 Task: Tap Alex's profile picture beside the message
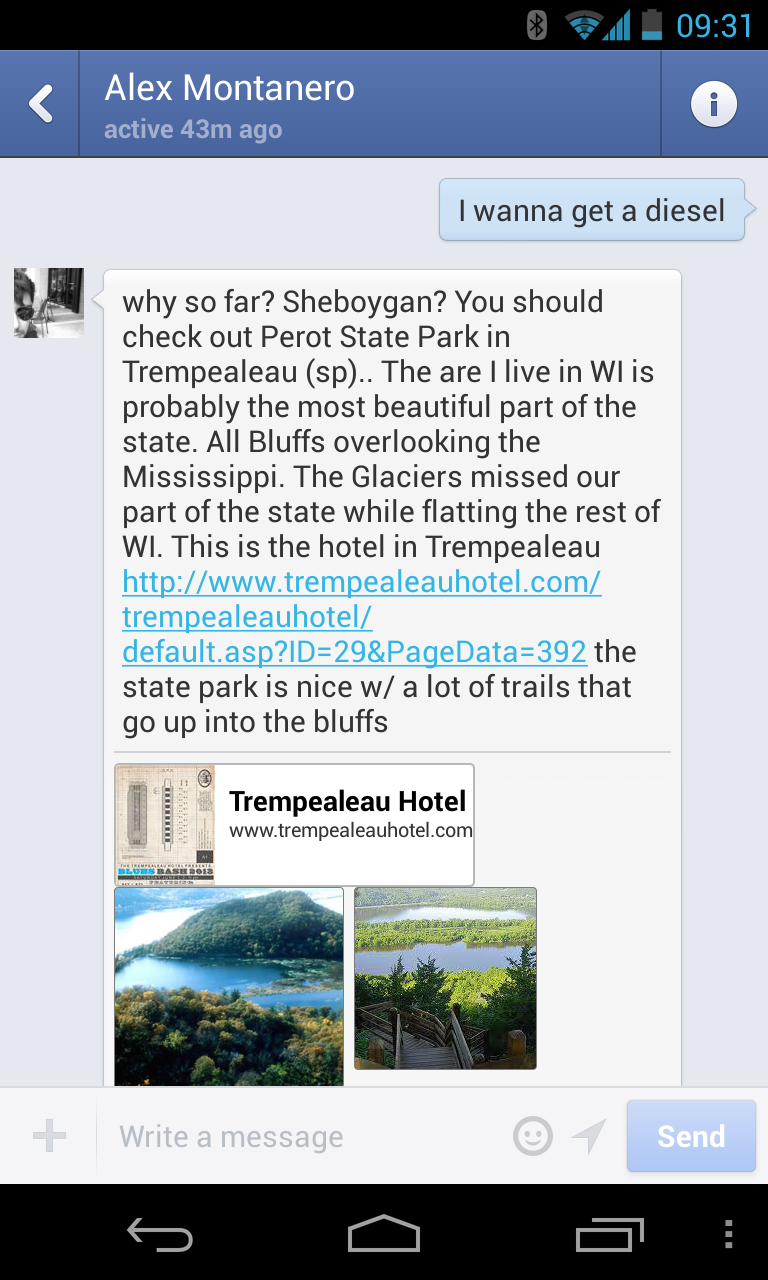coord(49,303)
